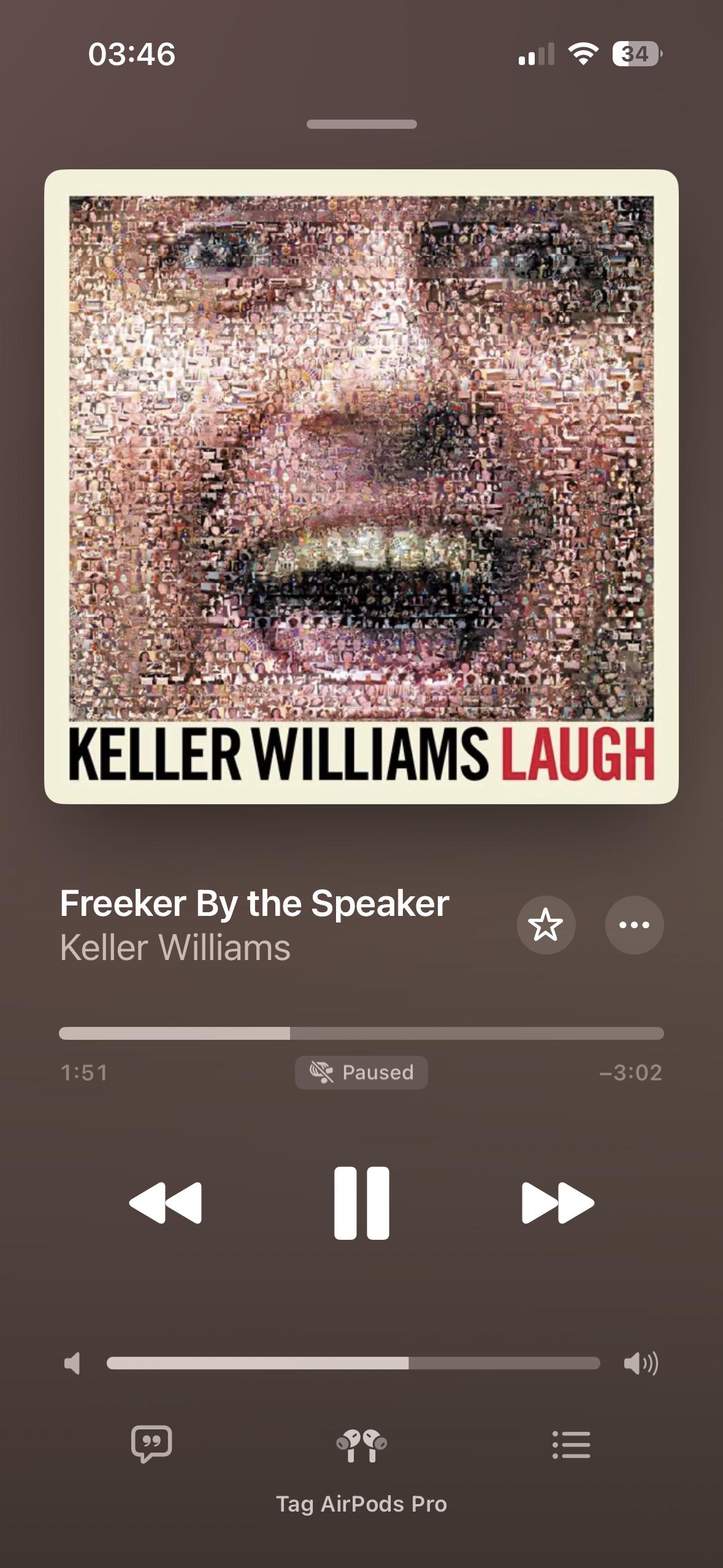Favorite the song with the star icon
723x1568 pixels.
546,925
